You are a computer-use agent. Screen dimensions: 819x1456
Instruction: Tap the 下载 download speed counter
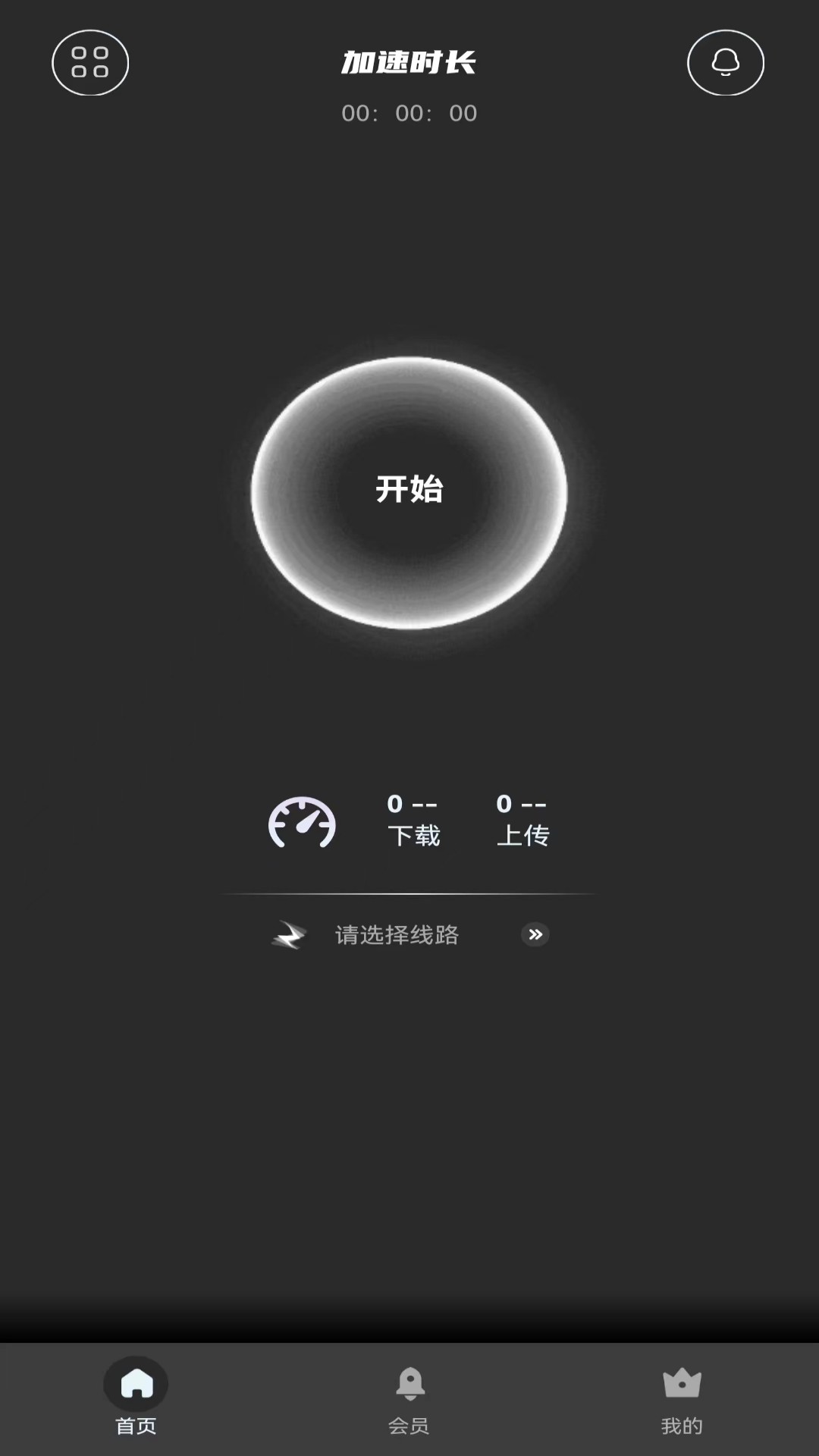(415, 819)
